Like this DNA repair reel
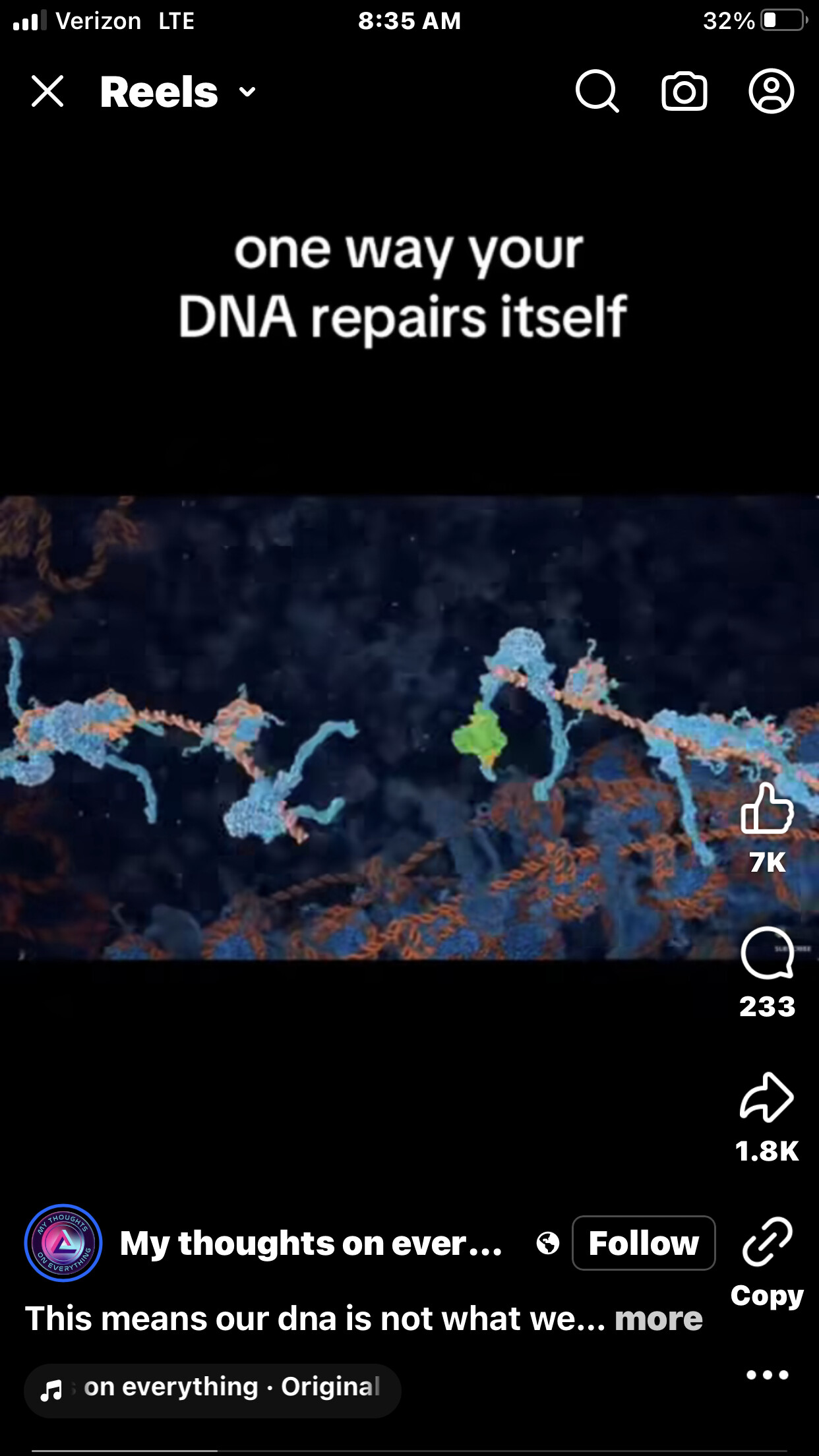The image size is (819, 1456). [767, 810]
